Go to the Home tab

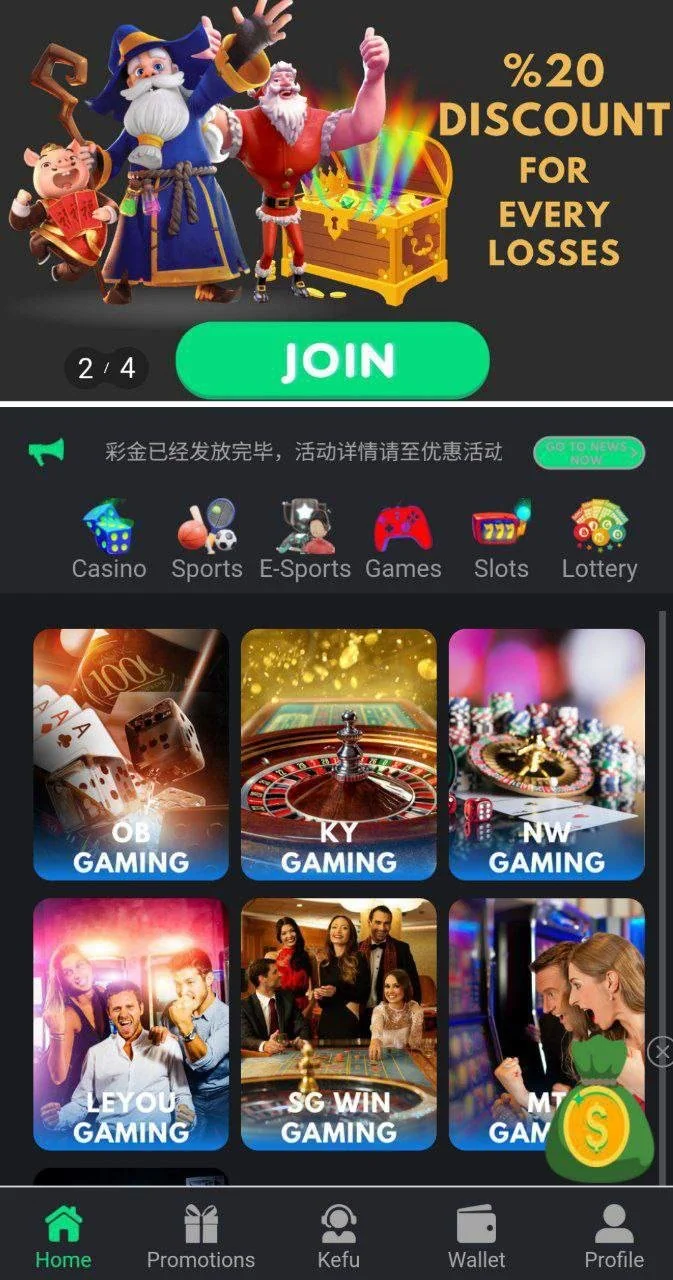(x=63, y=1237)
